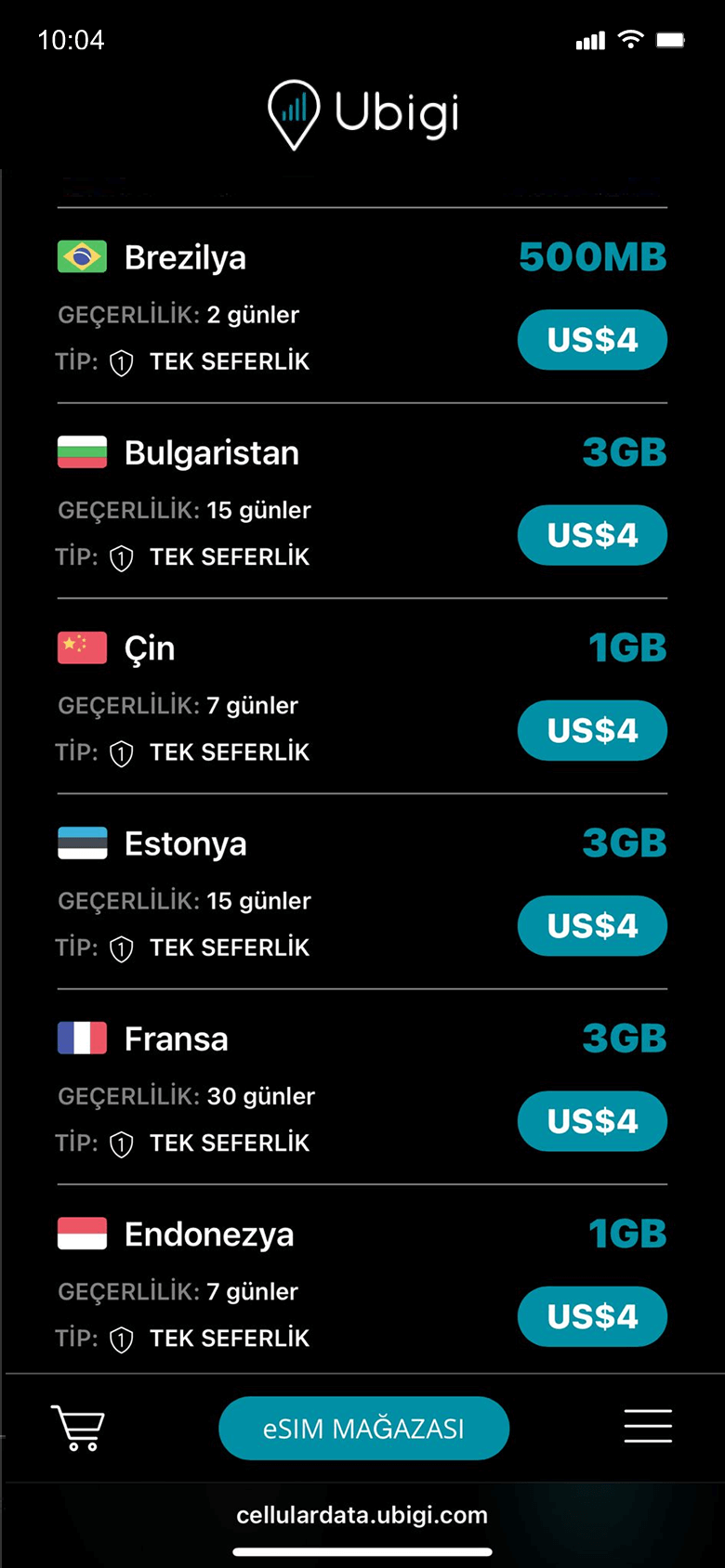This screenshot has width=725, height=1568.
Task: Buy the Endonezya 1GB plan
Action: click(592, 1316)
